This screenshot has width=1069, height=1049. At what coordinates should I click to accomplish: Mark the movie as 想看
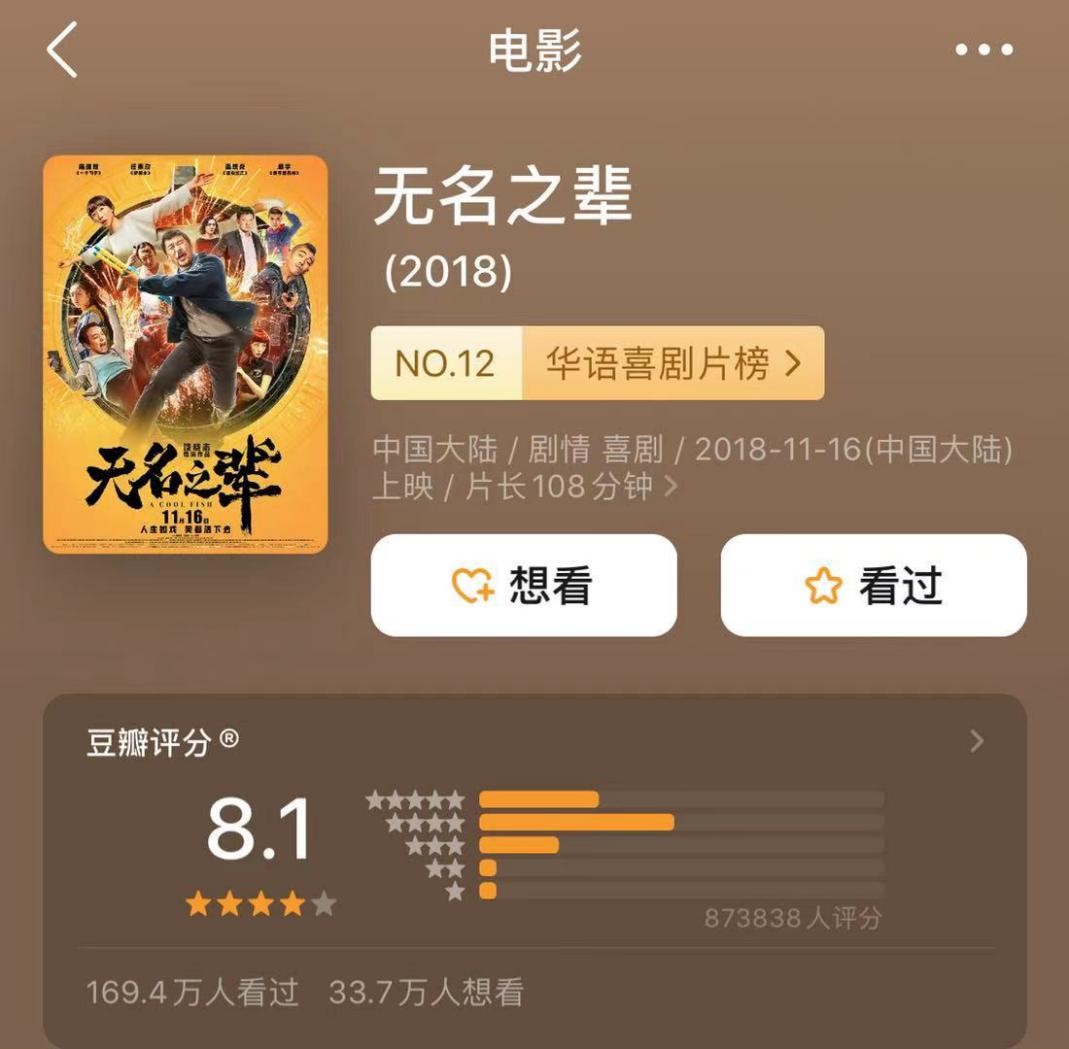click(x=523, y=585)
